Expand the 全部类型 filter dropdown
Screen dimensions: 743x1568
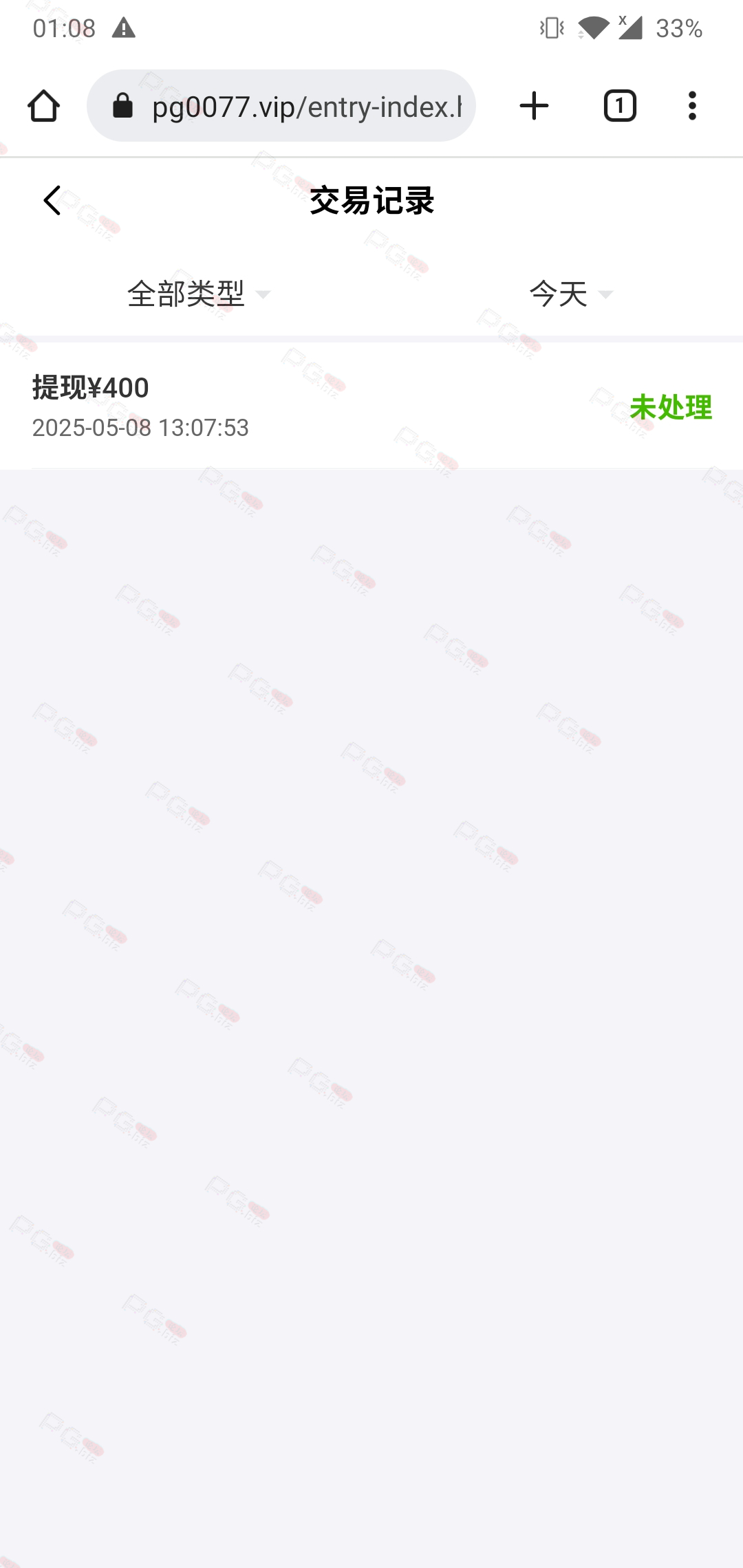(x=198, y=294)
